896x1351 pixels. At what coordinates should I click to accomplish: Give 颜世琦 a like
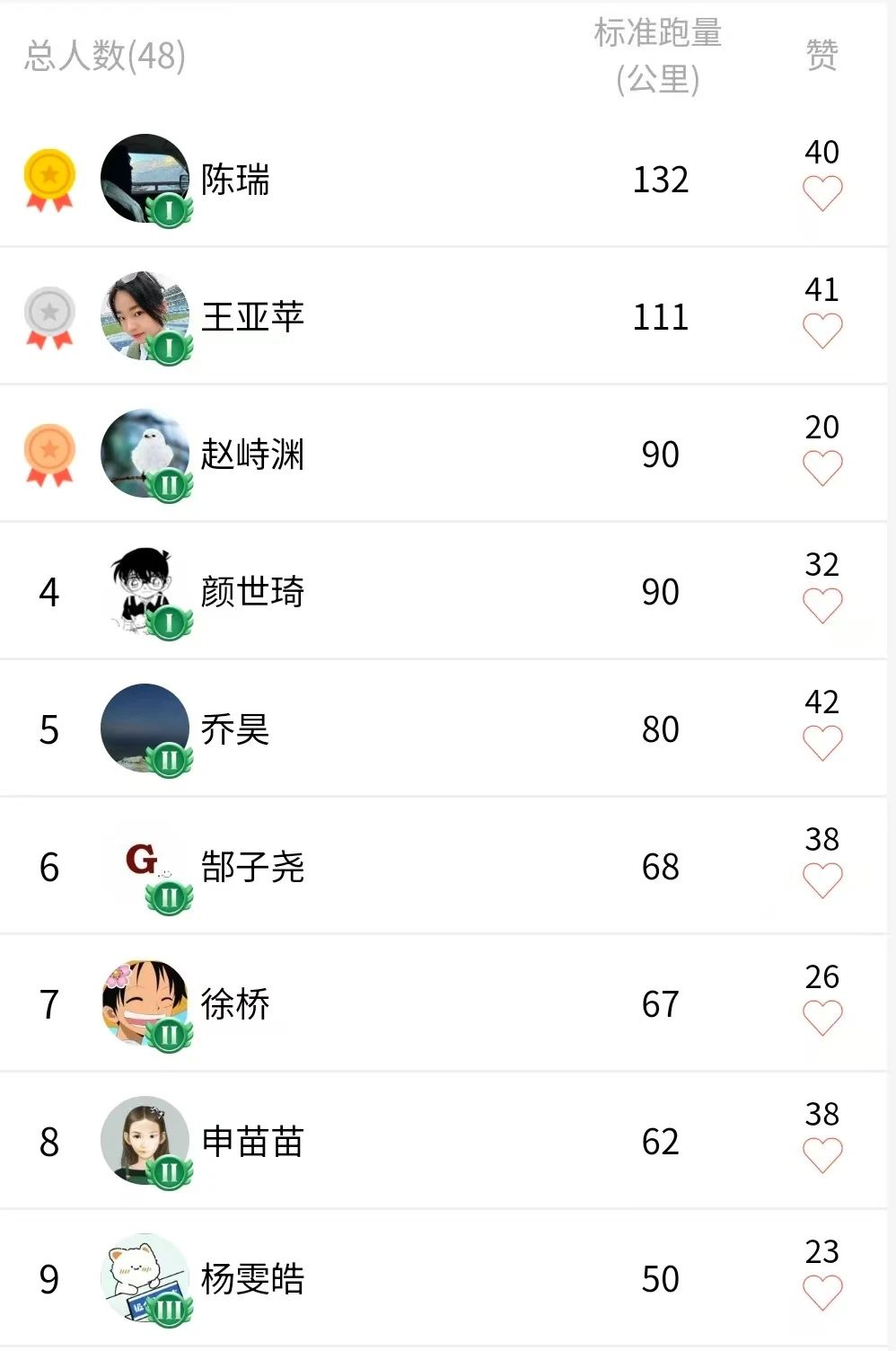pyautogui.click(x=821, y=605)
